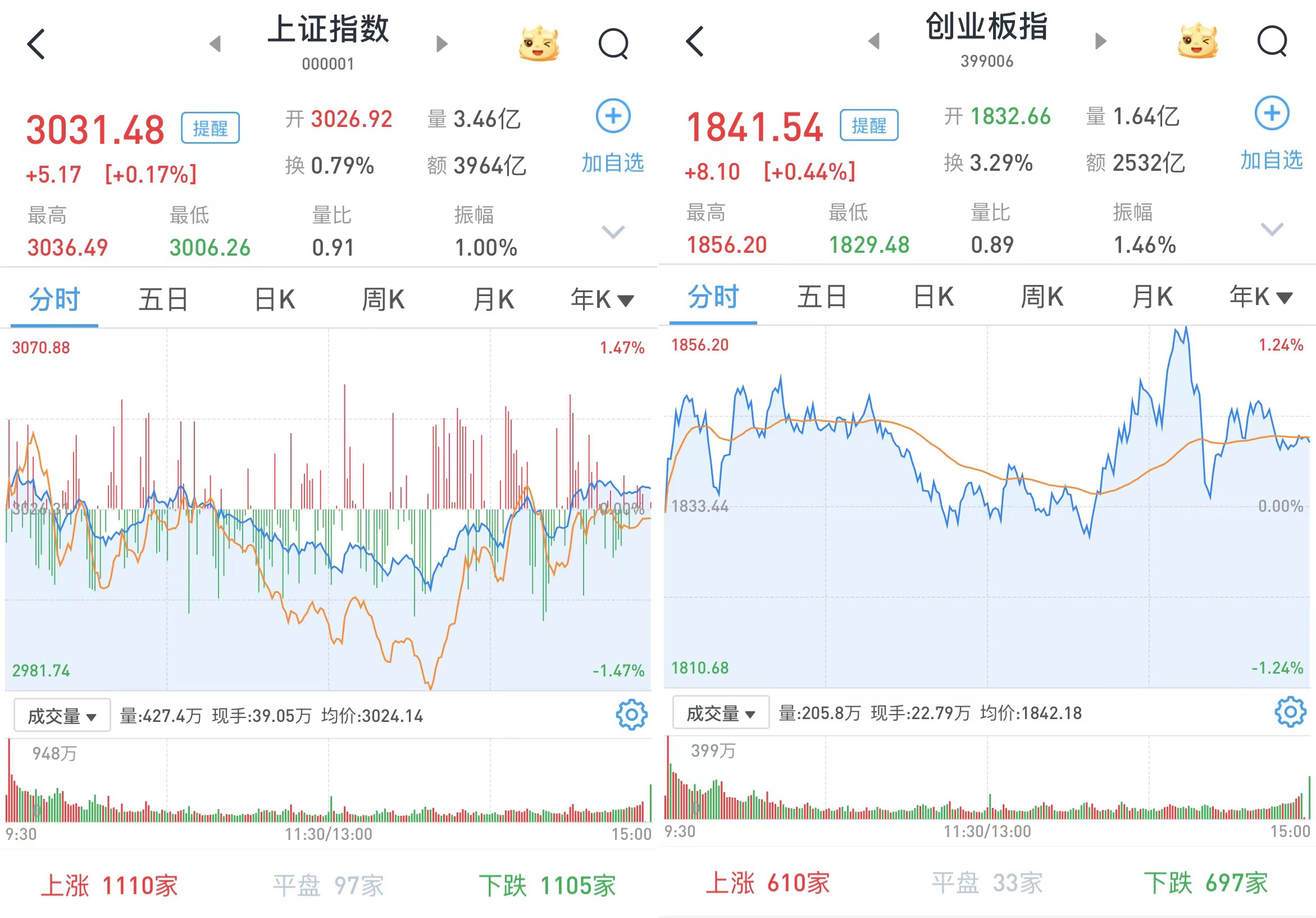Search from the 上证指数 header
This screenshot has height=918, width=1316.
613,44
